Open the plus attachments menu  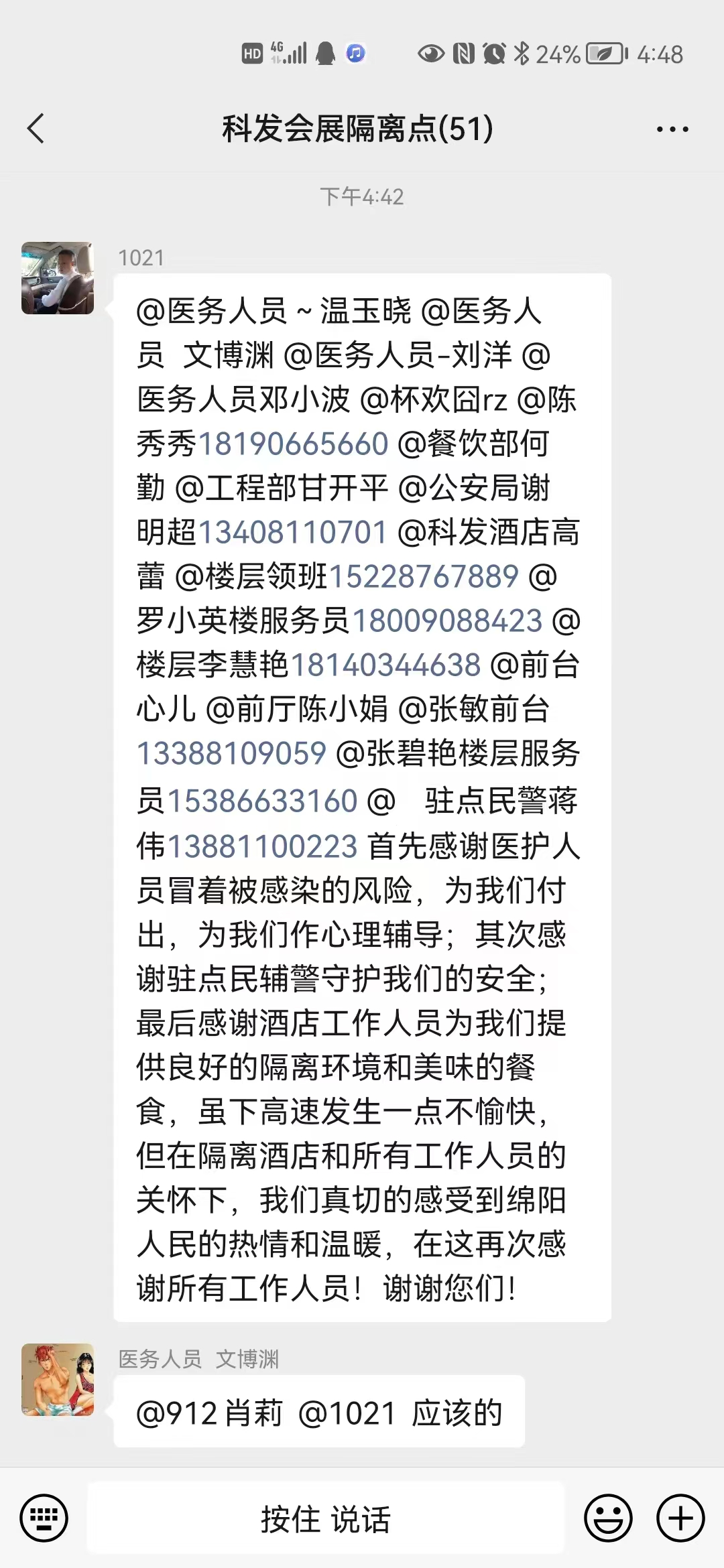pos(680,1518)
